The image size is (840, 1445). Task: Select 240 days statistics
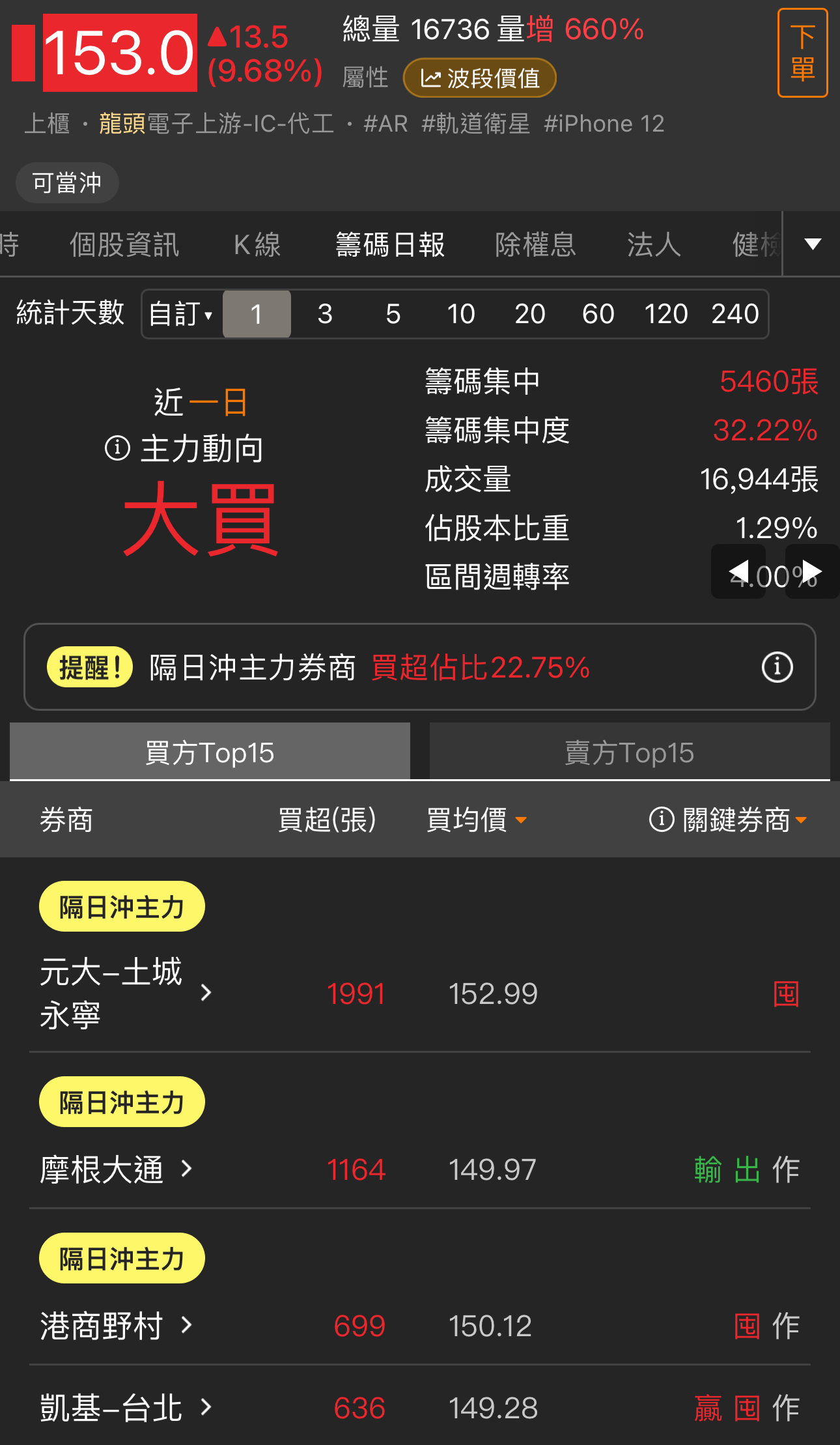[x=735, y=314]
